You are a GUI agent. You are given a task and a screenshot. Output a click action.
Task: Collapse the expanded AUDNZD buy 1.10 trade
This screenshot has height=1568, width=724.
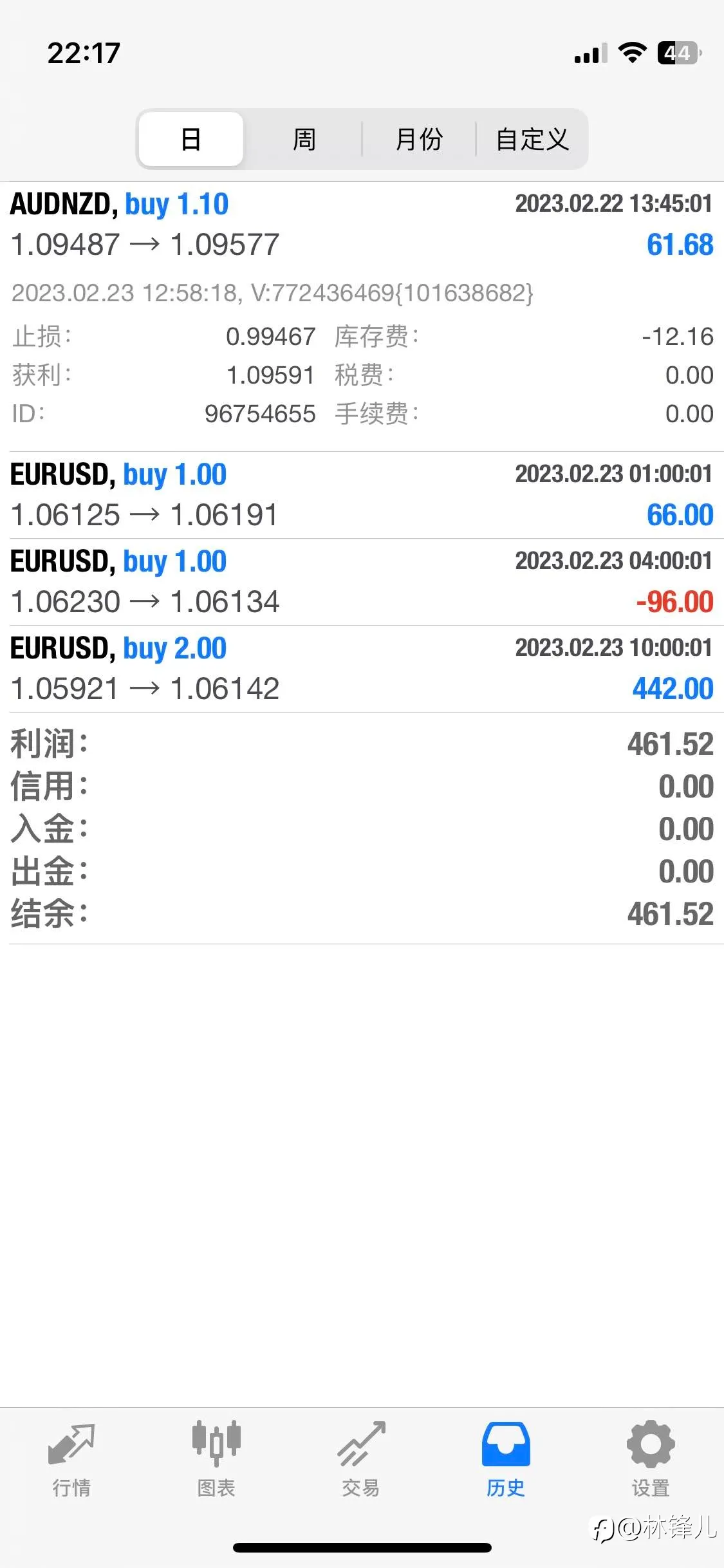(362, 317)
